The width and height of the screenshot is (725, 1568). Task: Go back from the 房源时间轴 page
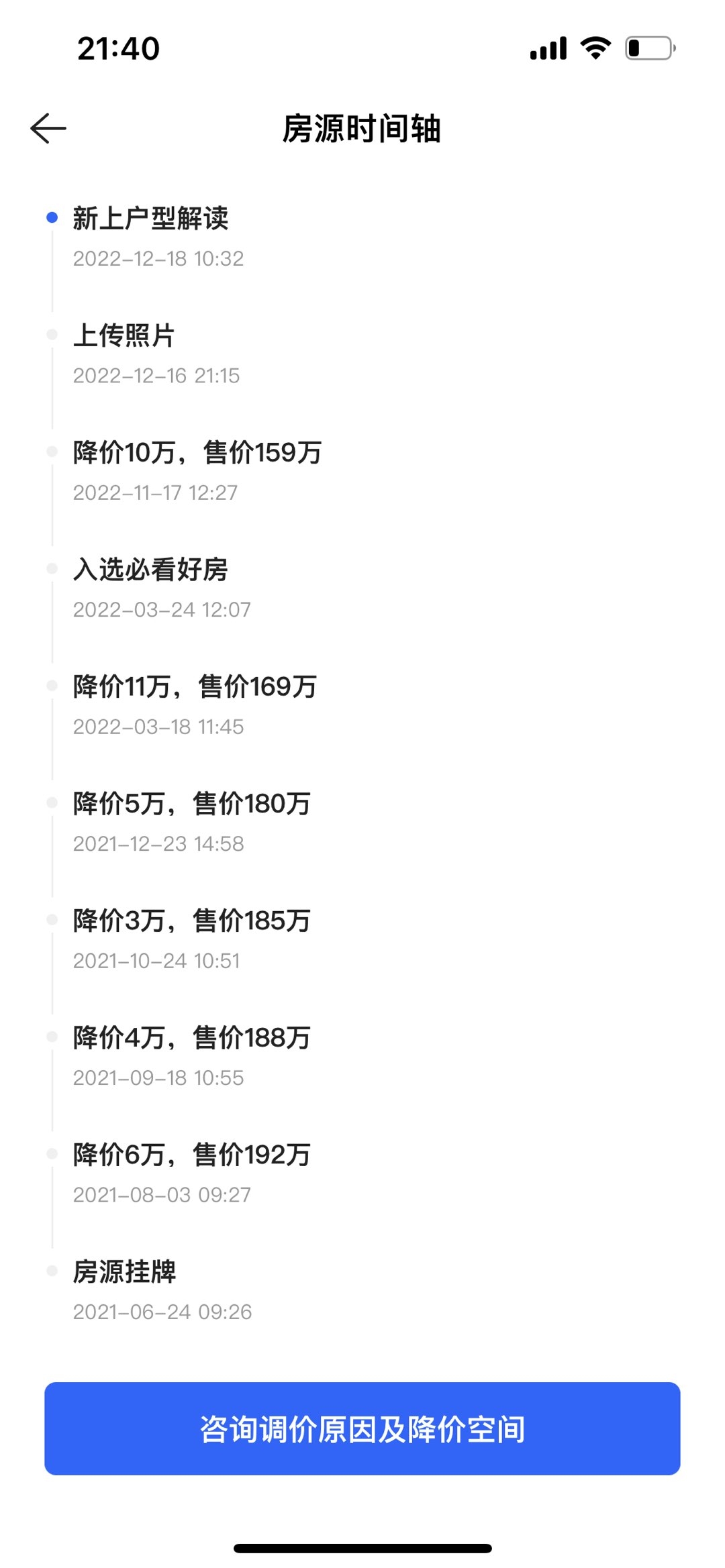tap(48, 128)
